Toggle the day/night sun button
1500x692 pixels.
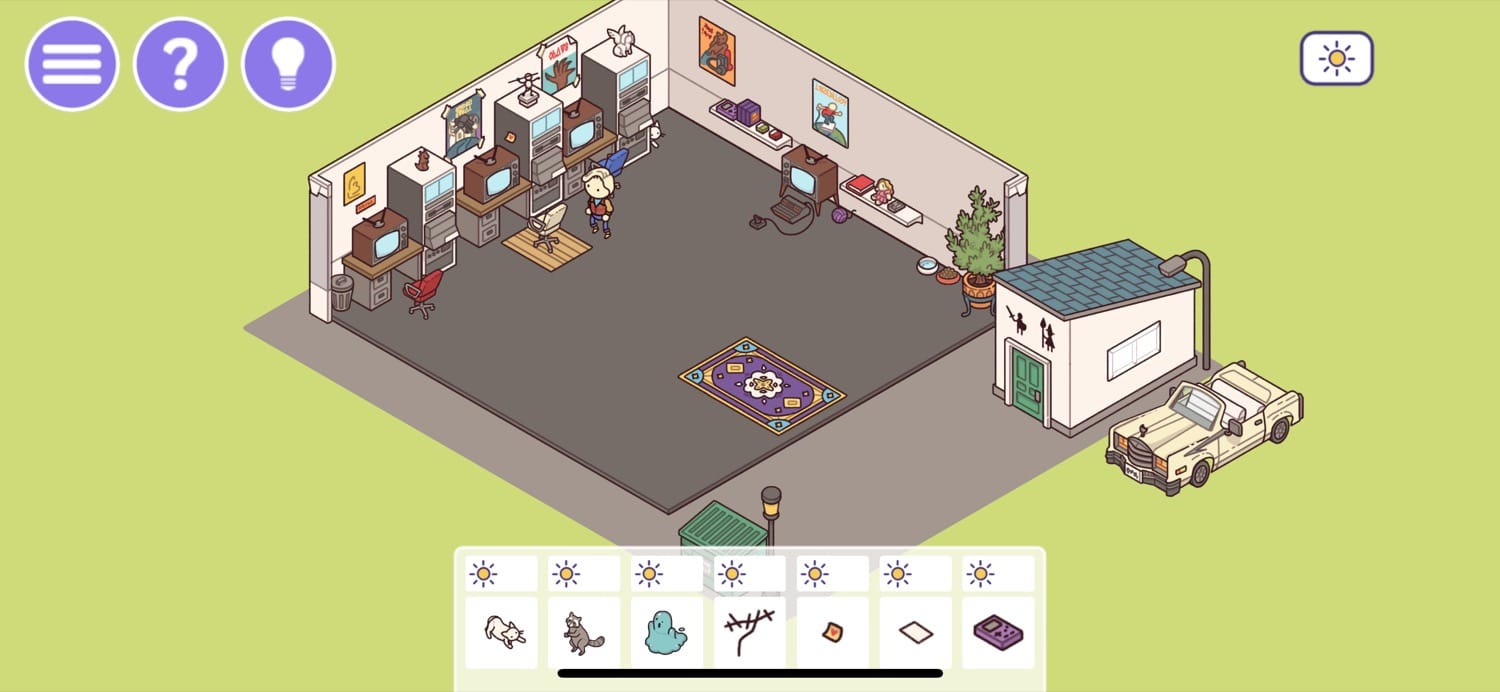point(1337,59)
